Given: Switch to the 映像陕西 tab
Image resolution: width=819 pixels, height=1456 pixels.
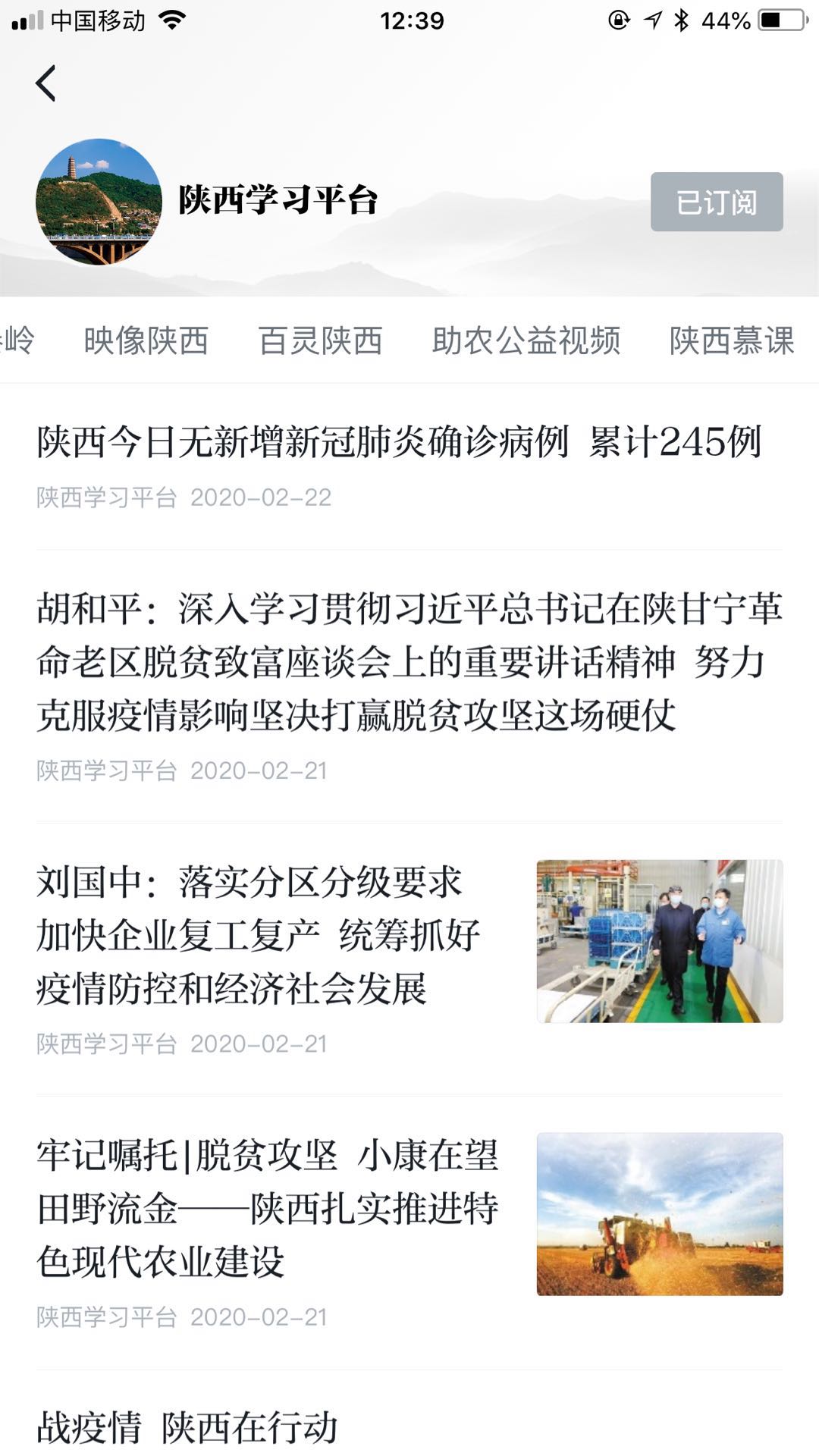Looking at the screenshot, I should tap(146, 340).
